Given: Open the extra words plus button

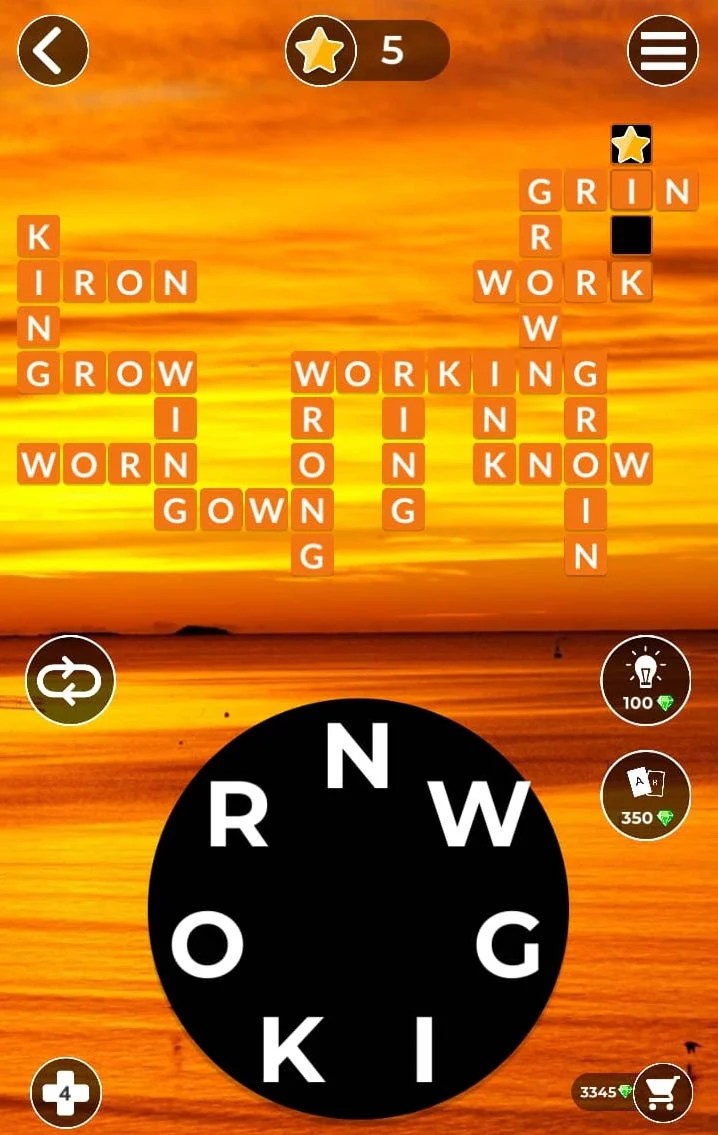Looking at the screenshot, I should 65,1093.
